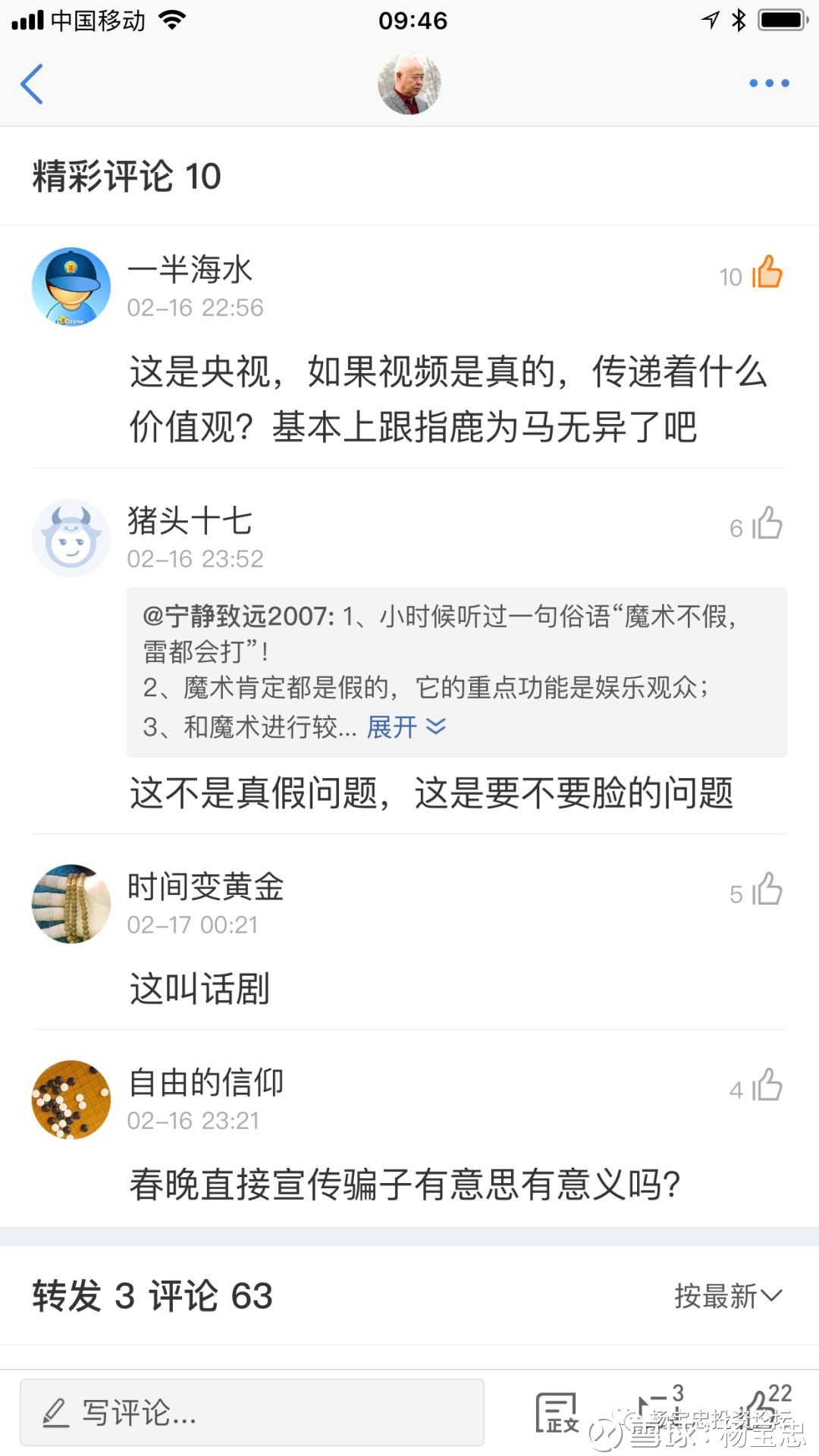This screenshot has width=819, height=1456.
Task: Like 一半海水's comment
Action: tap(767, 273)
